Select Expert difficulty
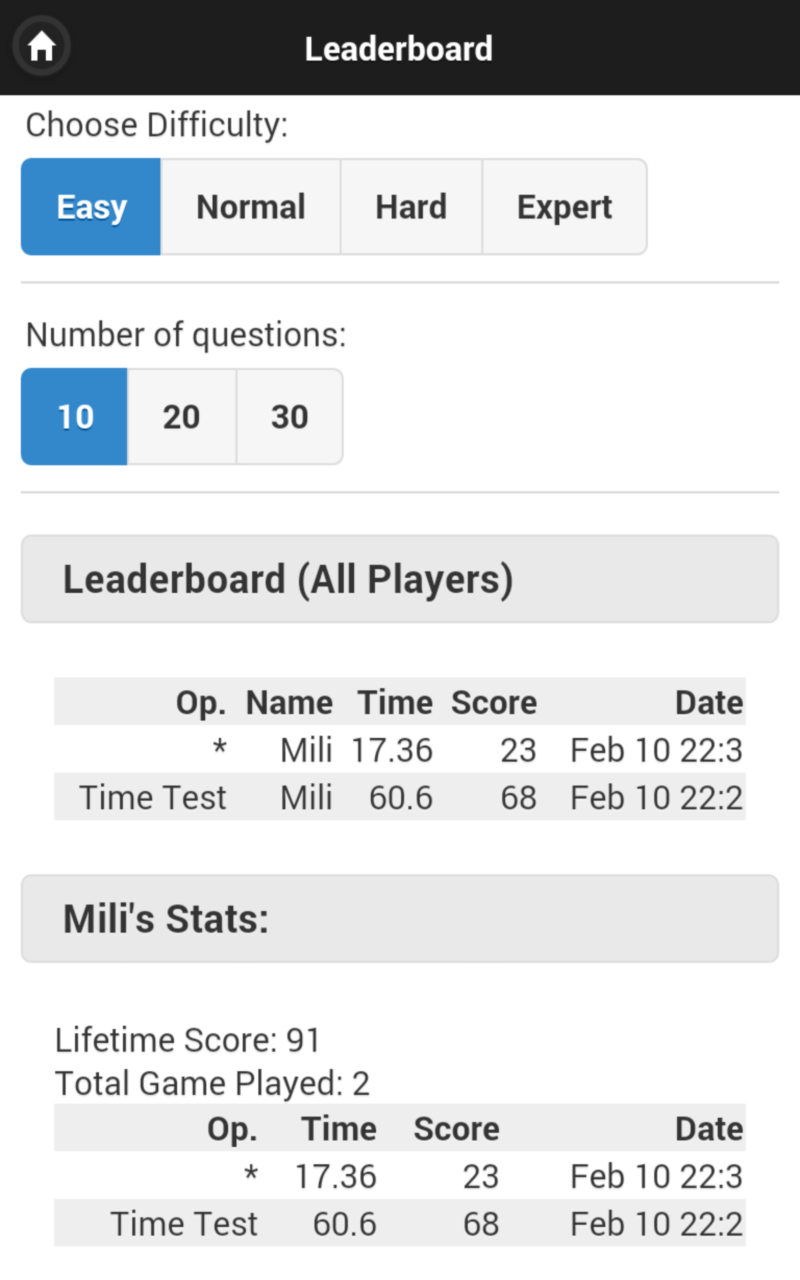 (564, 207)
